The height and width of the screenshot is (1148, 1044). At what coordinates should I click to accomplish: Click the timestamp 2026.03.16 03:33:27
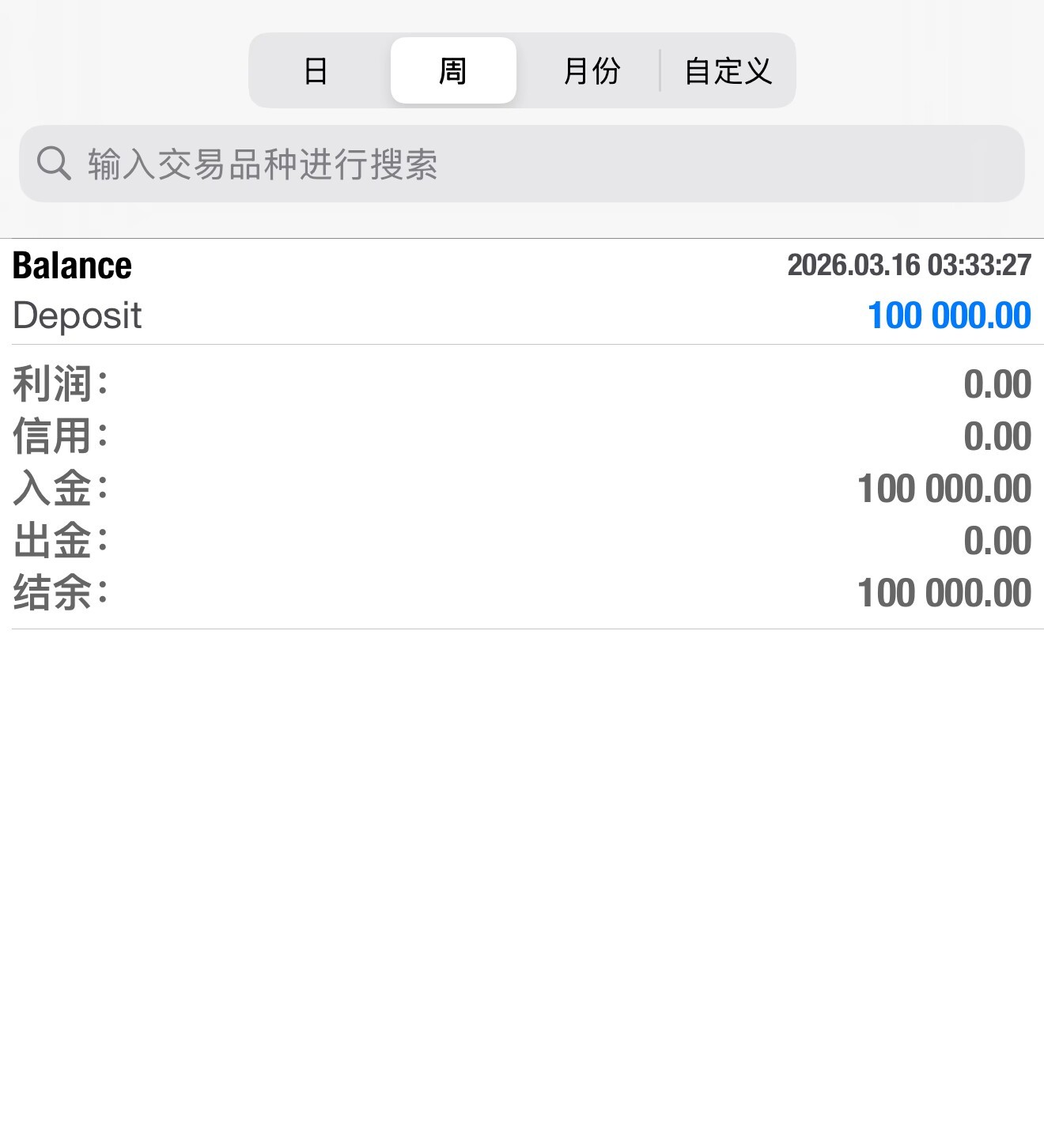(910, 265)
